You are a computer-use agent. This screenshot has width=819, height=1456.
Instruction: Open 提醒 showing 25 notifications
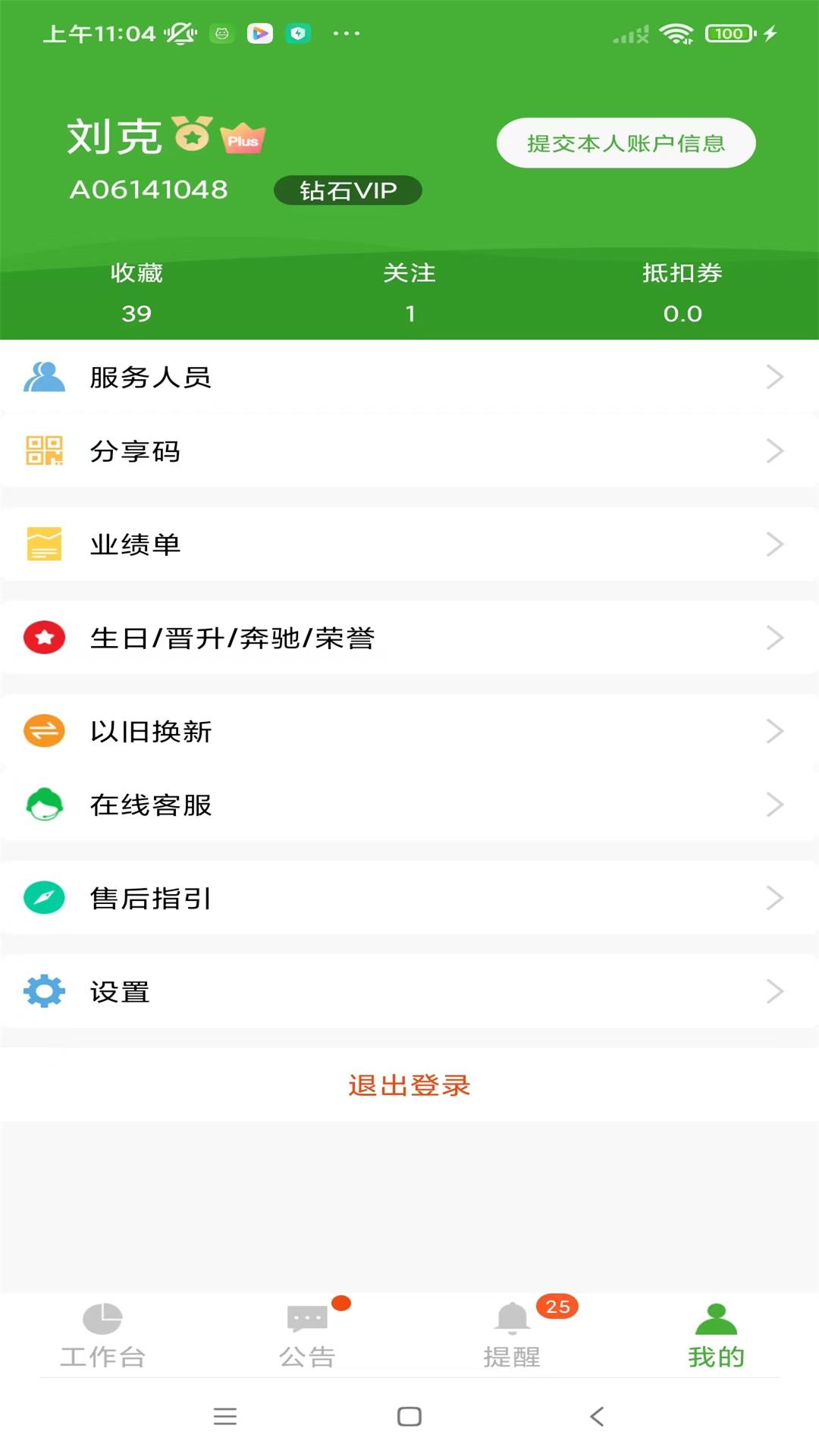coord(512,1335)
